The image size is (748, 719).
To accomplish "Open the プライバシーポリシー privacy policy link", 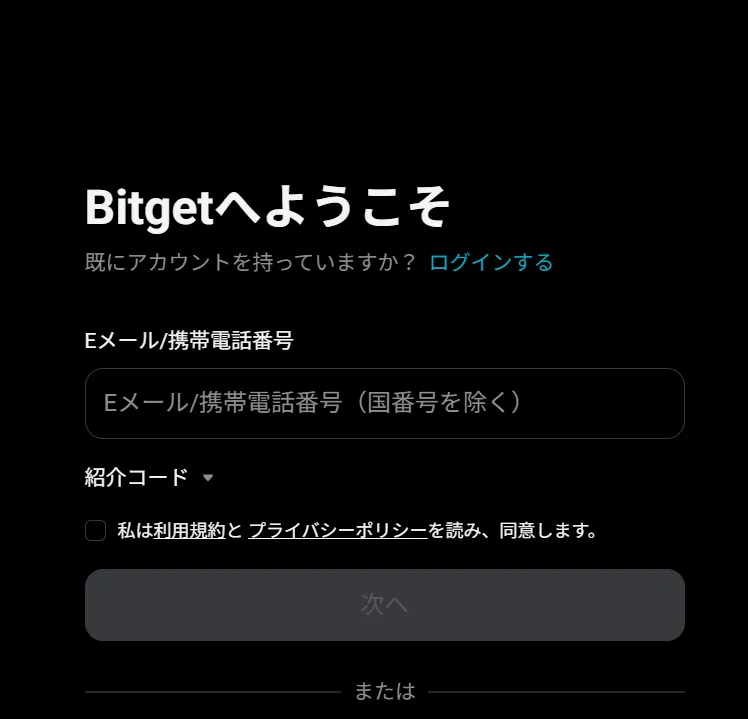I will point(338,531).
